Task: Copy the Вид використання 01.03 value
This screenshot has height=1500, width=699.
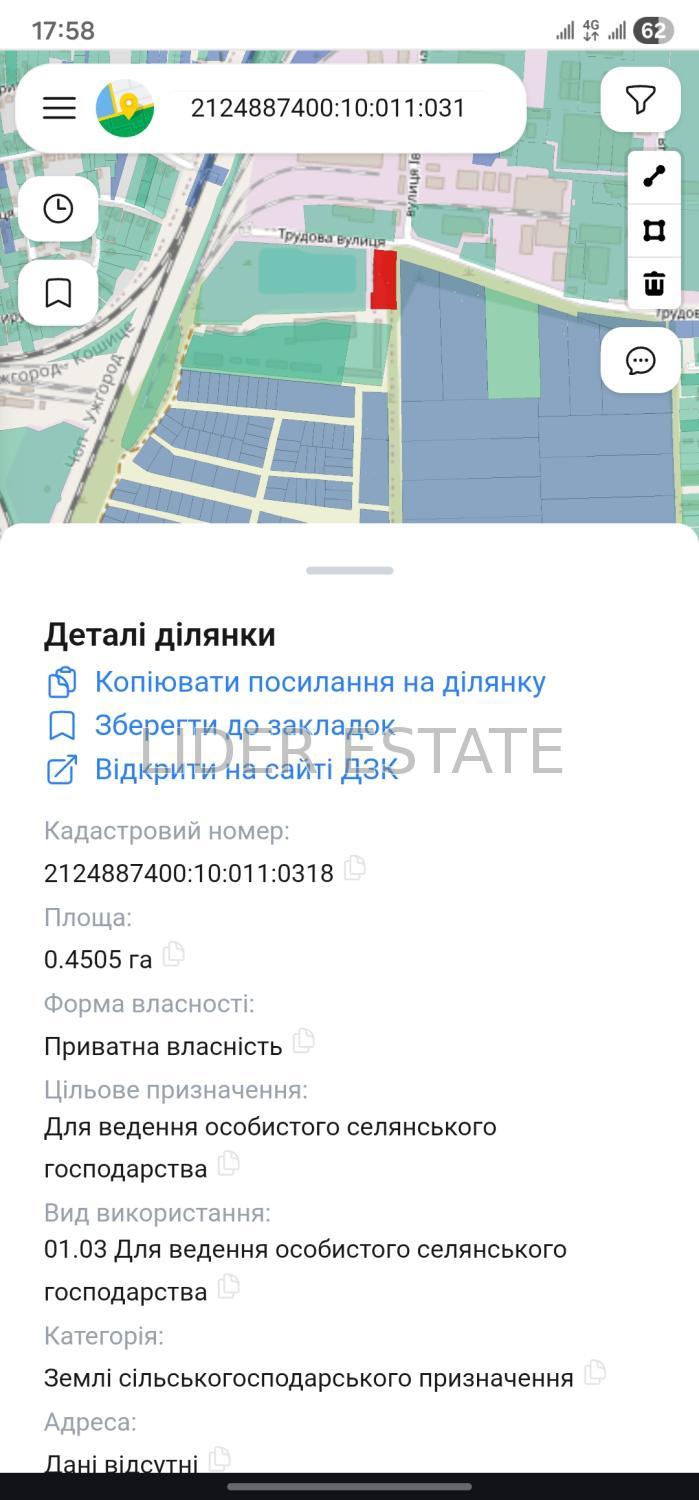Action: [229, 1286]
